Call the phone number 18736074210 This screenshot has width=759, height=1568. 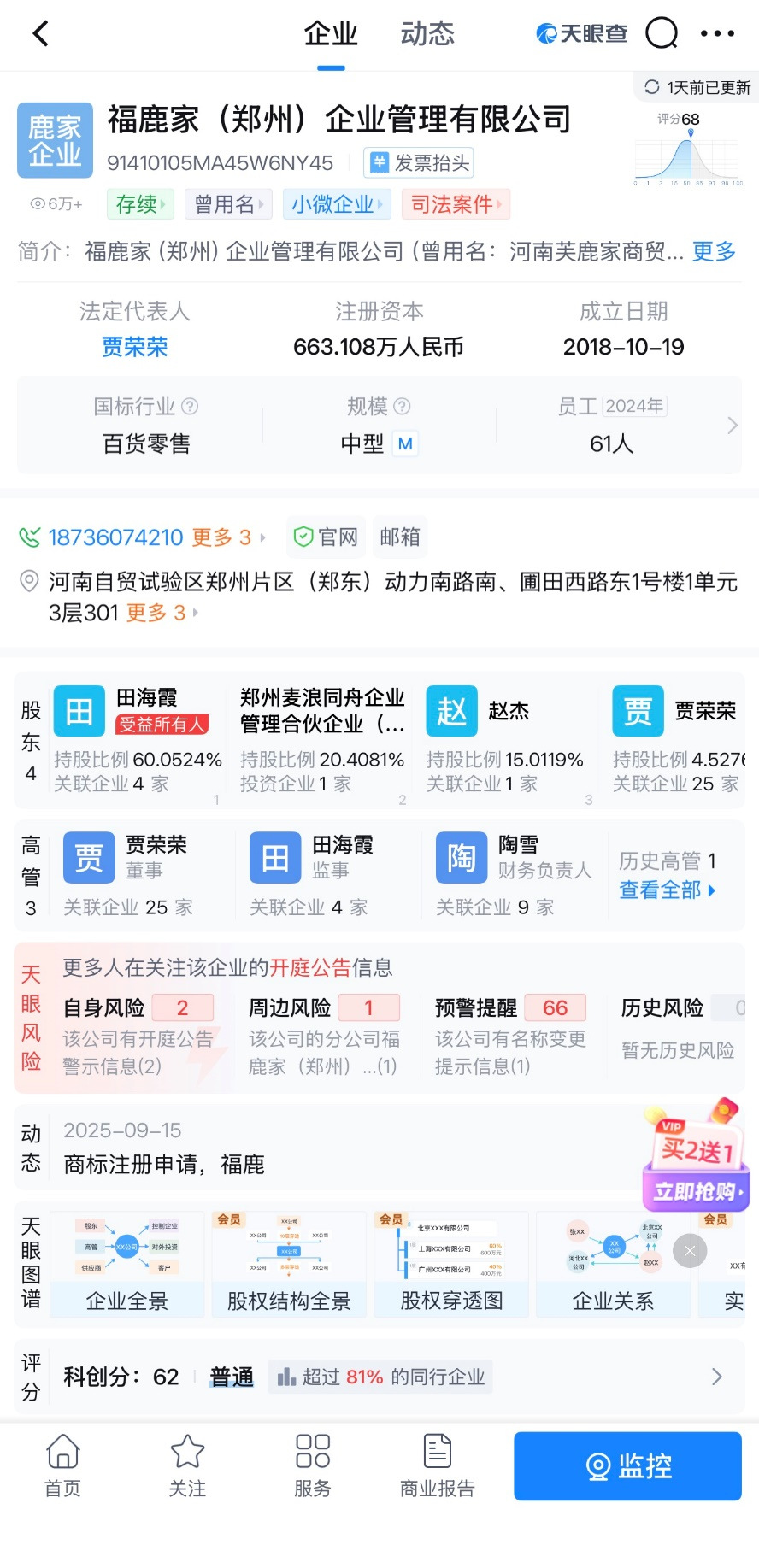click(x=115, y=537)
